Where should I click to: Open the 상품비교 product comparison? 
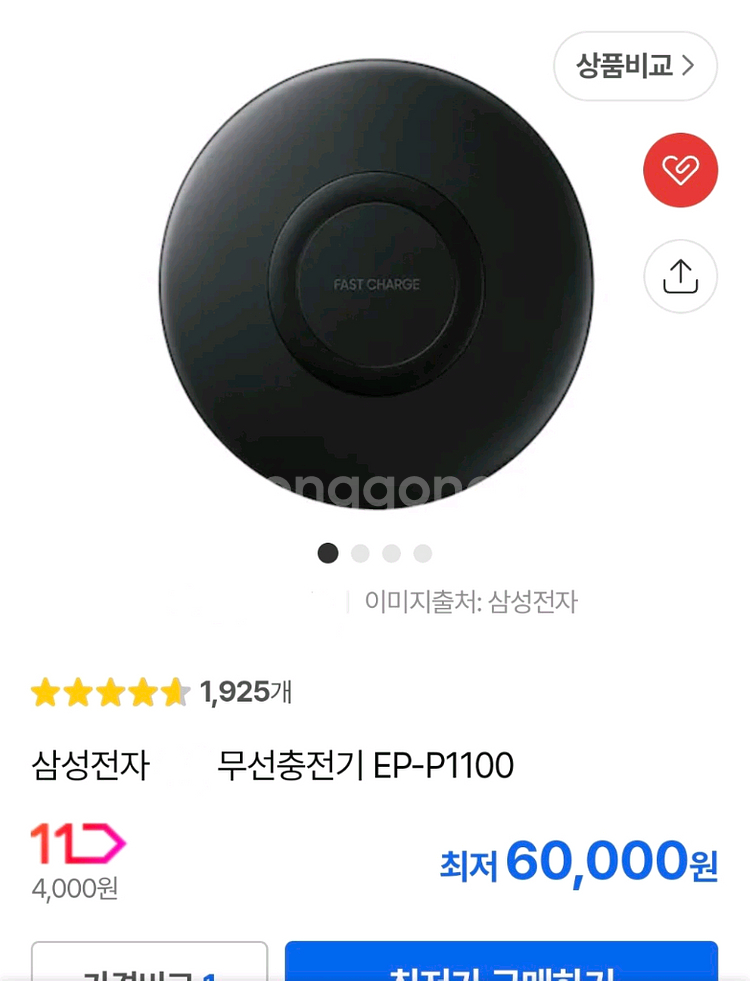635,66
